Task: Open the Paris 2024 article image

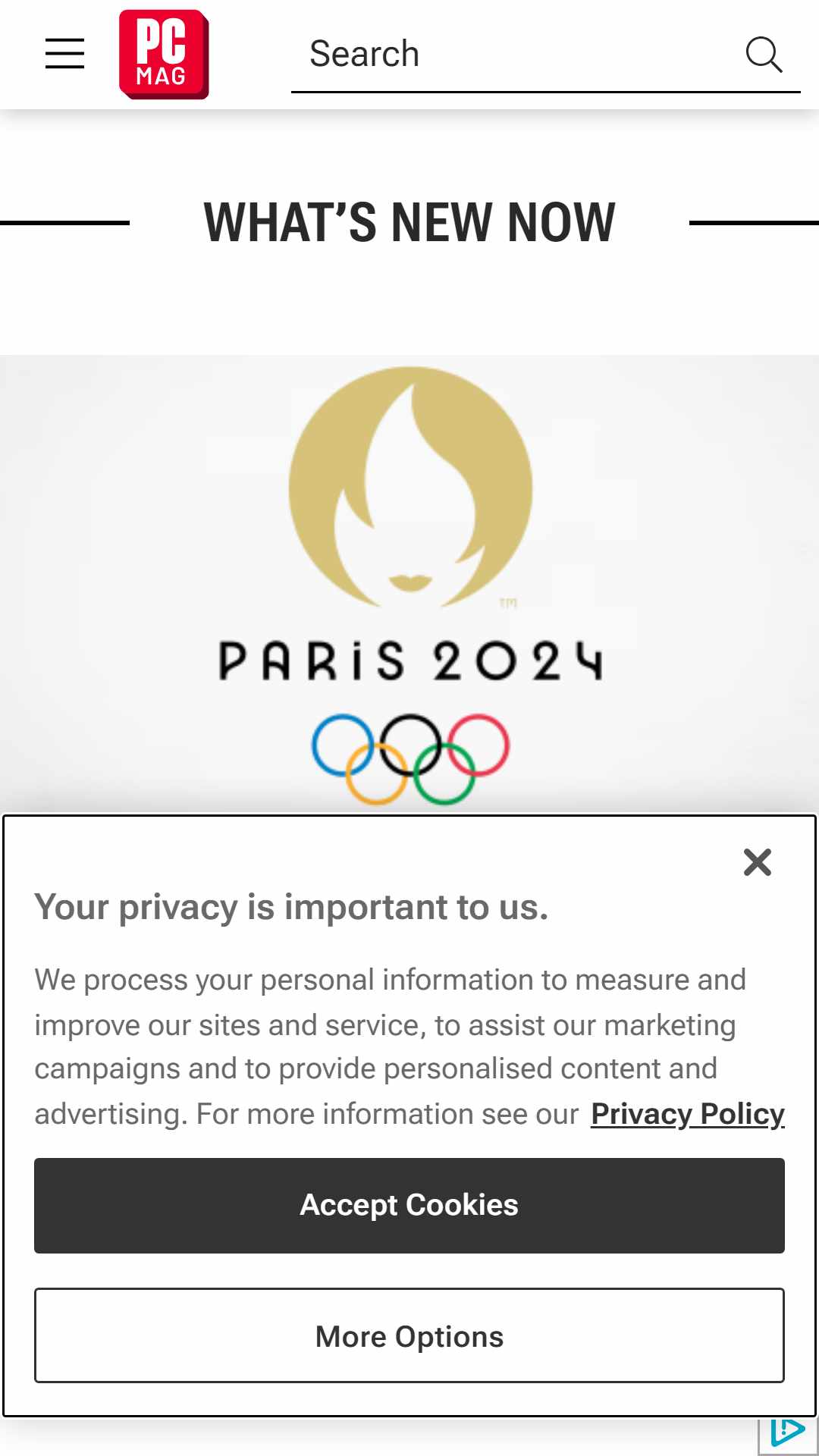Action: click(x=409, y=585)
